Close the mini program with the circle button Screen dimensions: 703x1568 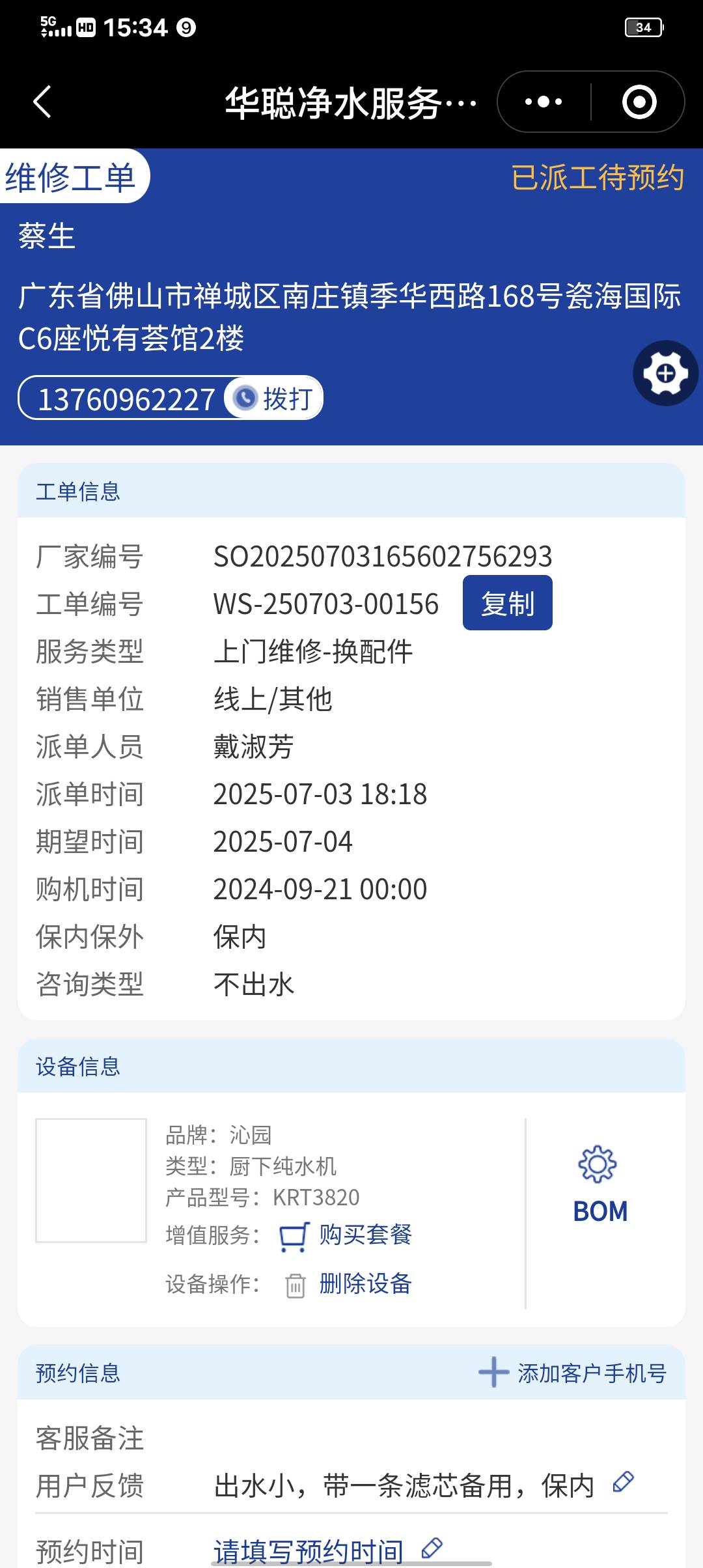tap(639, 102)
